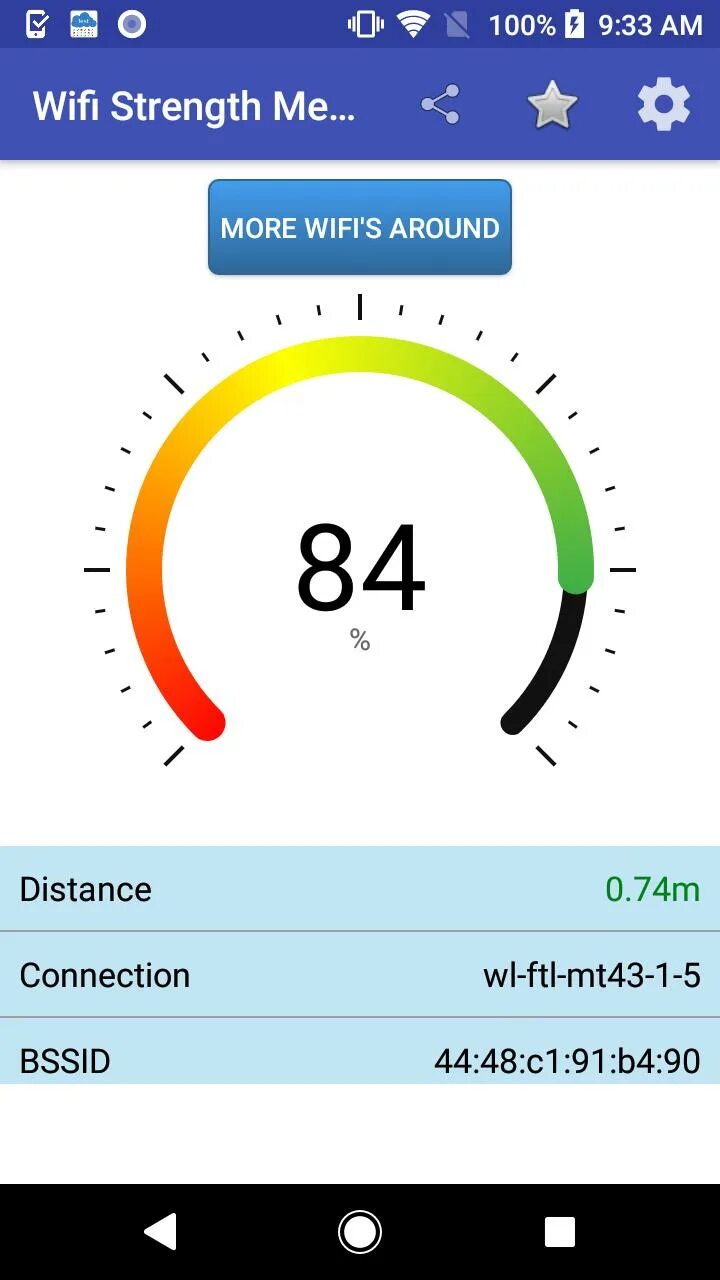This screenshot has width=720, height=1280.
Task: Share the wifi strength reading
Action: tap(440, 105)
